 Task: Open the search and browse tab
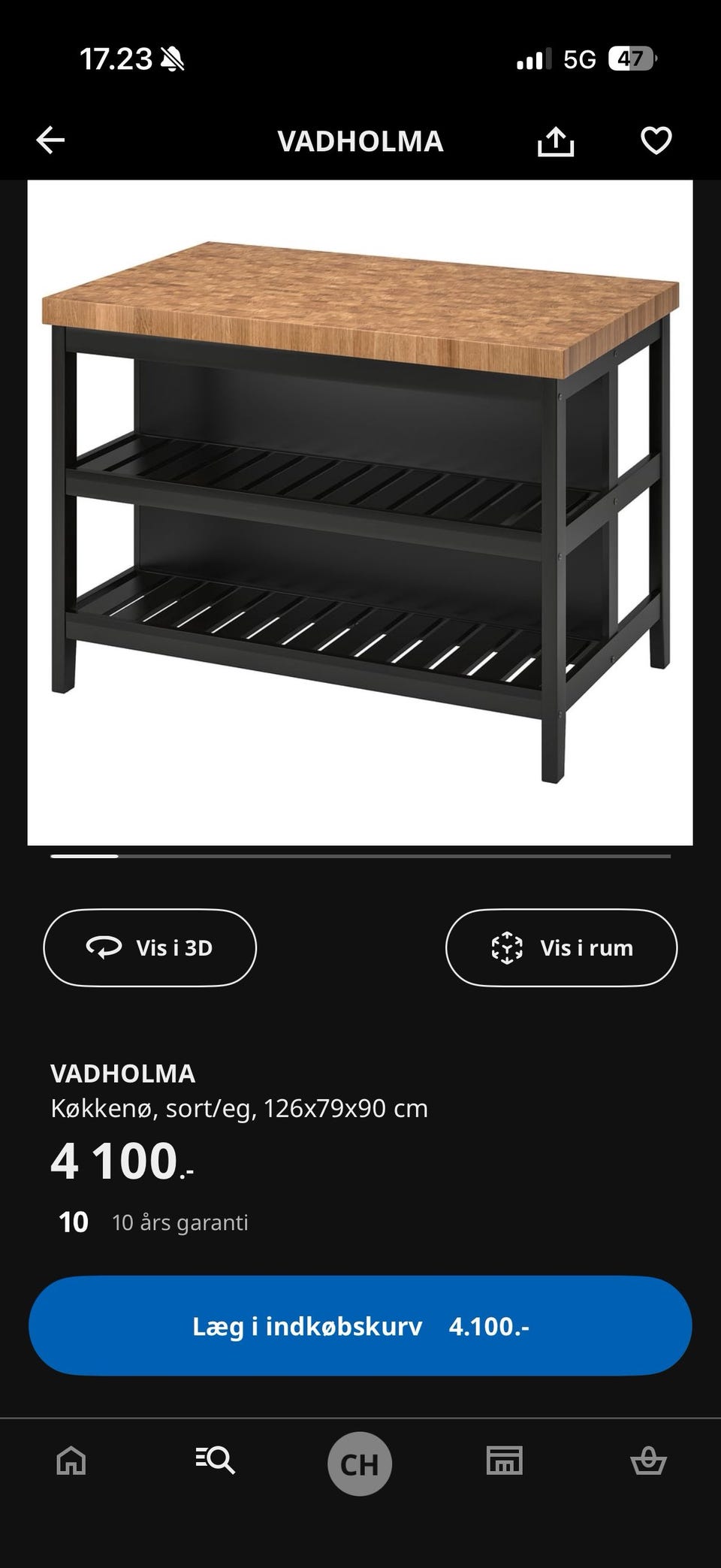click(216, 1461)
